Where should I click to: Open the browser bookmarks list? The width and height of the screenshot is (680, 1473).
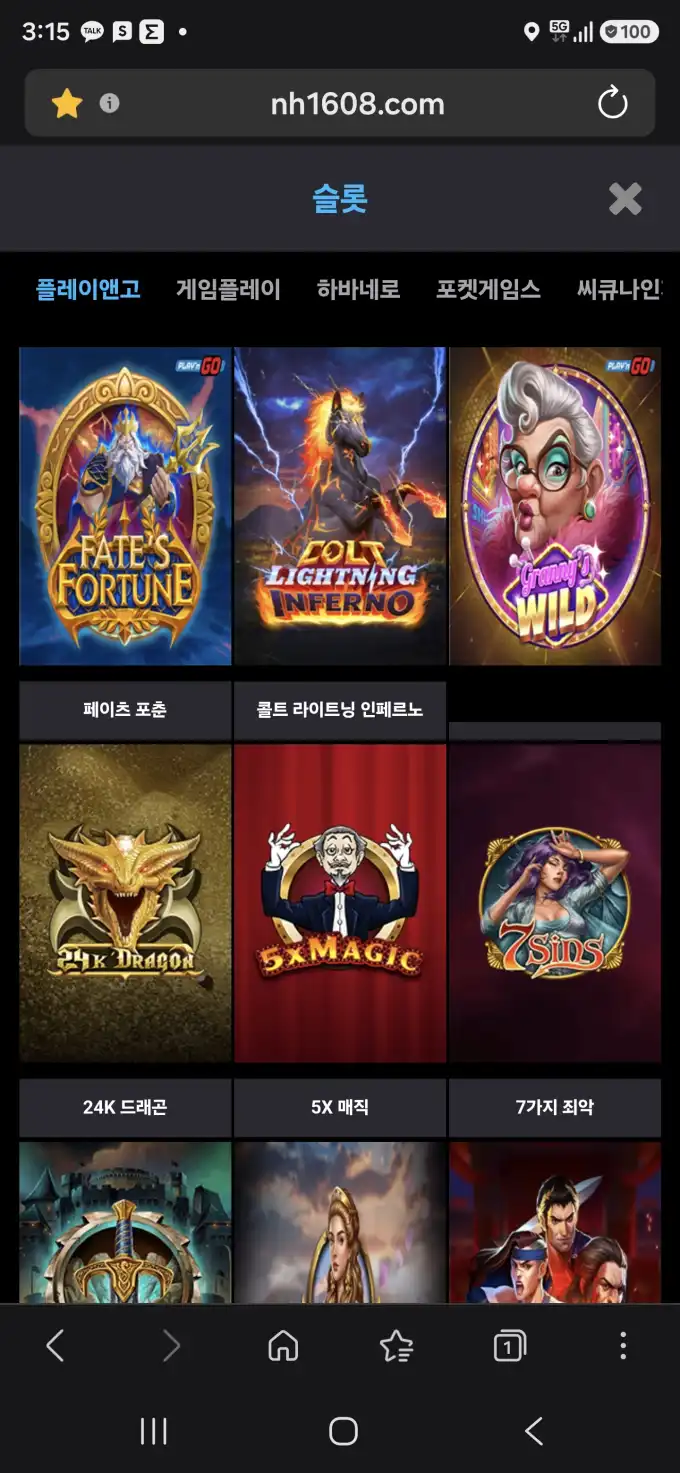point(397,1346)
